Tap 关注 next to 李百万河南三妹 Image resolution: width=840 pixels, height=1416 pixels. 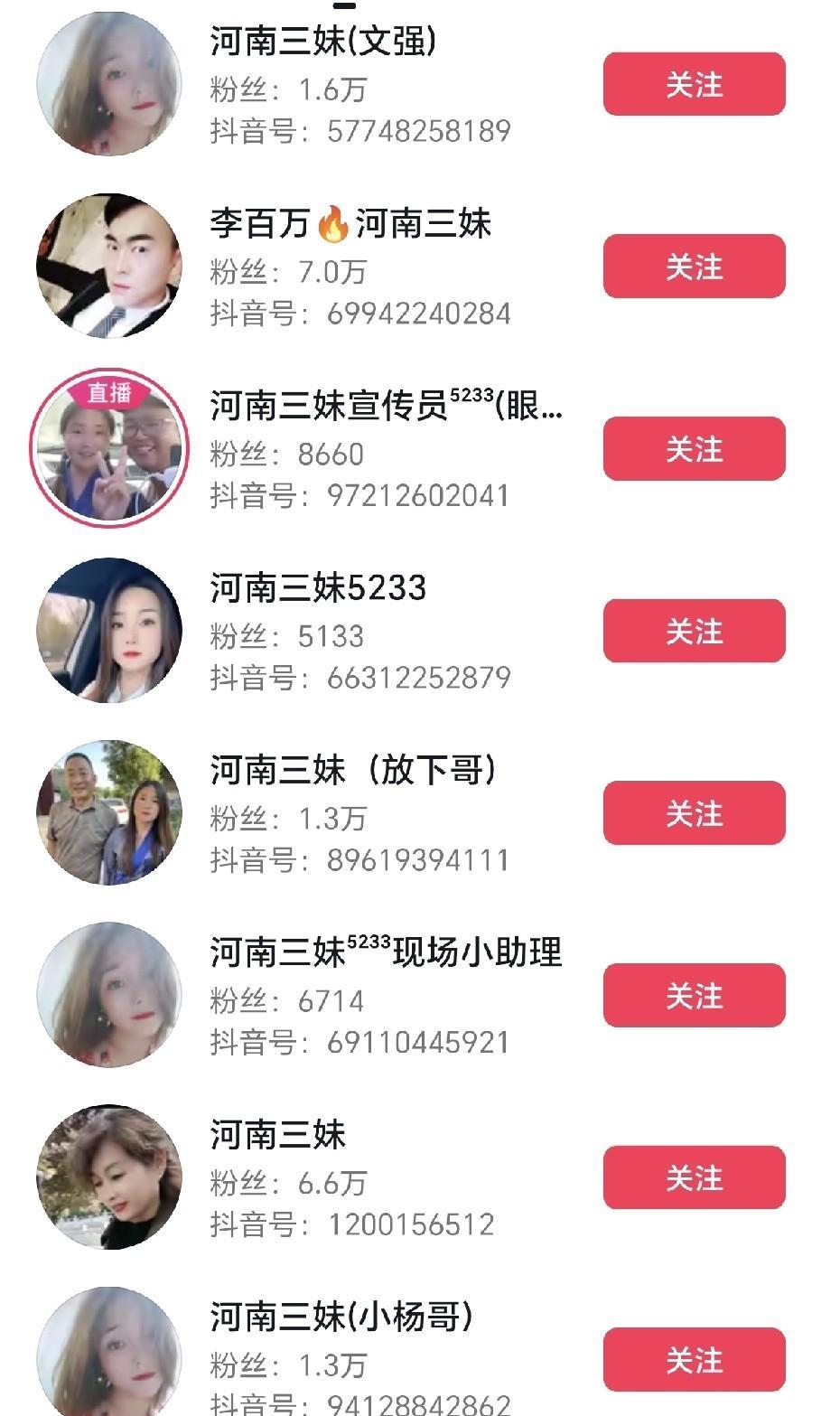point(694,267)
